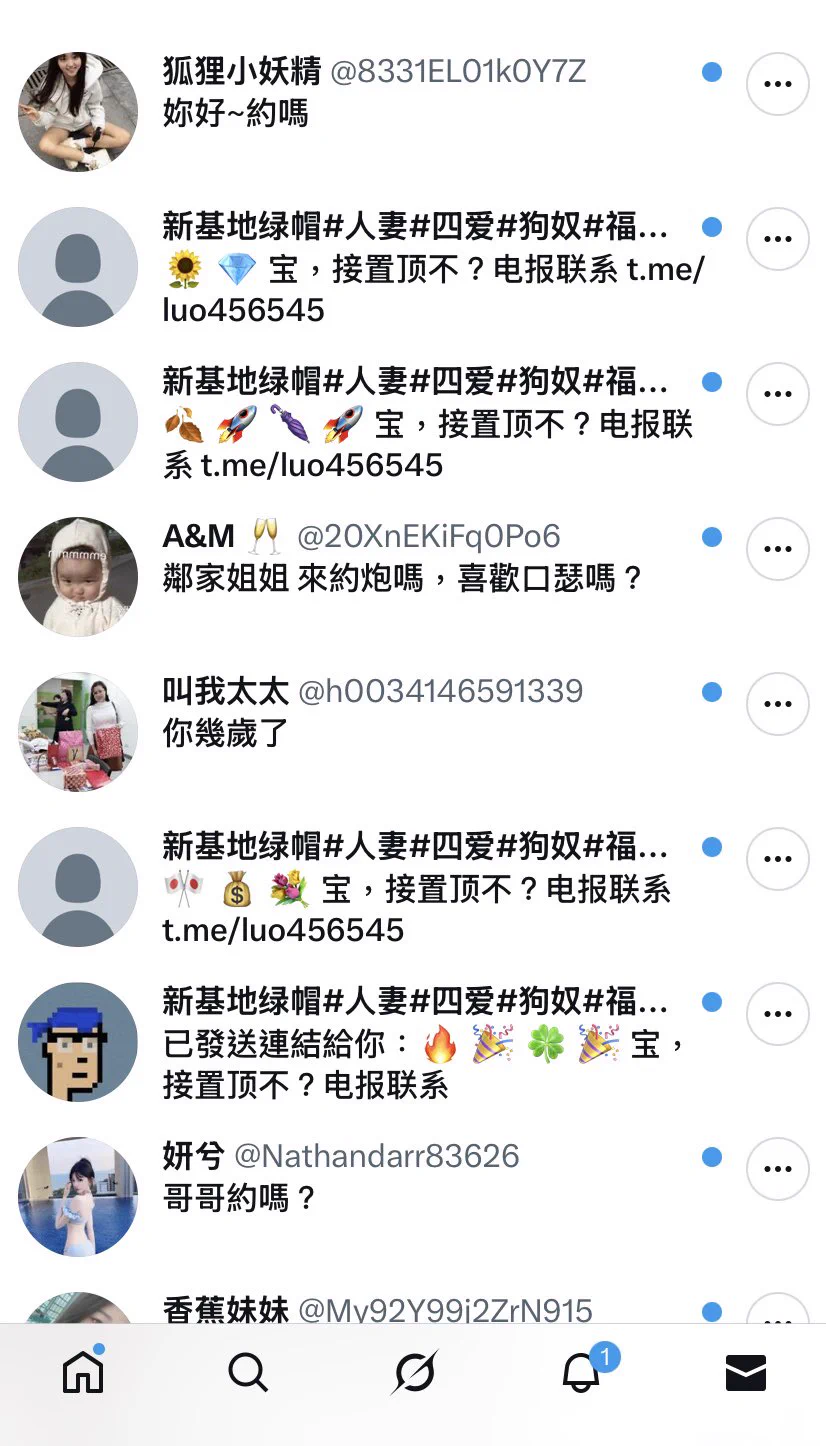This screenshot has width=826, height=1446.
Task: View 狐狸小妖精's profile picture
Action: (x=78, y=112)
